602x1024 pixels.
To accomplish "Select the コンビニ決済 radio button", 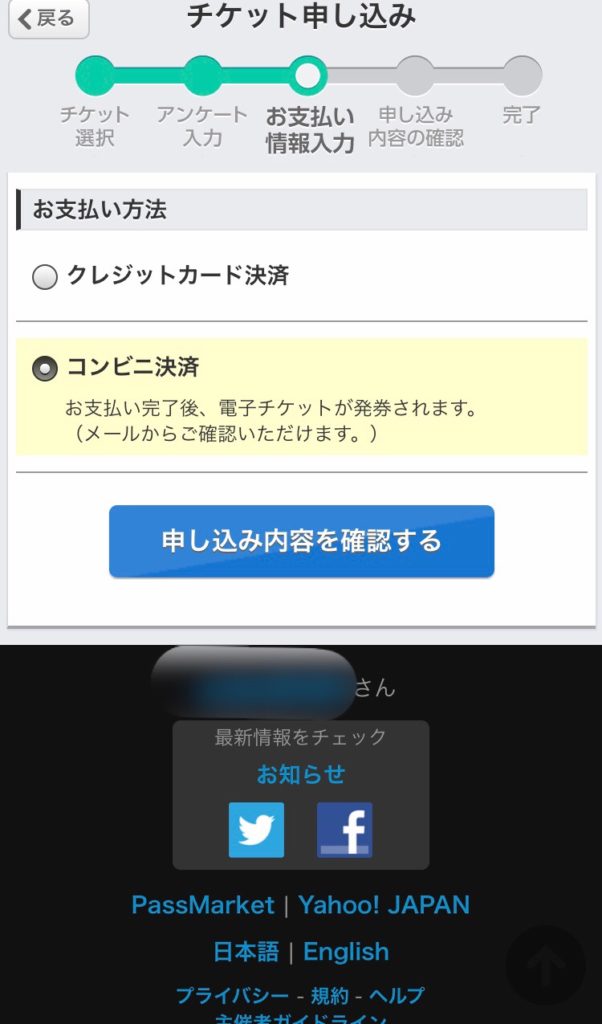I will click(x=44, y=368).
